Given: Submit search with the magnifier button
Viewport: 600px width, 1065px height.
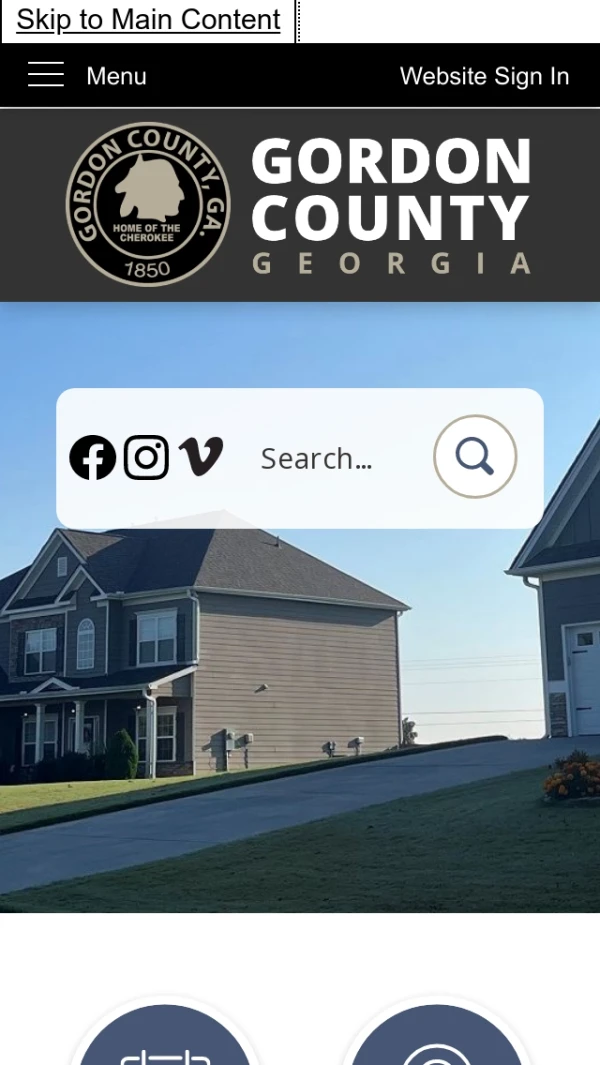Looking at the screenshot, I should [x=475, y=457].
